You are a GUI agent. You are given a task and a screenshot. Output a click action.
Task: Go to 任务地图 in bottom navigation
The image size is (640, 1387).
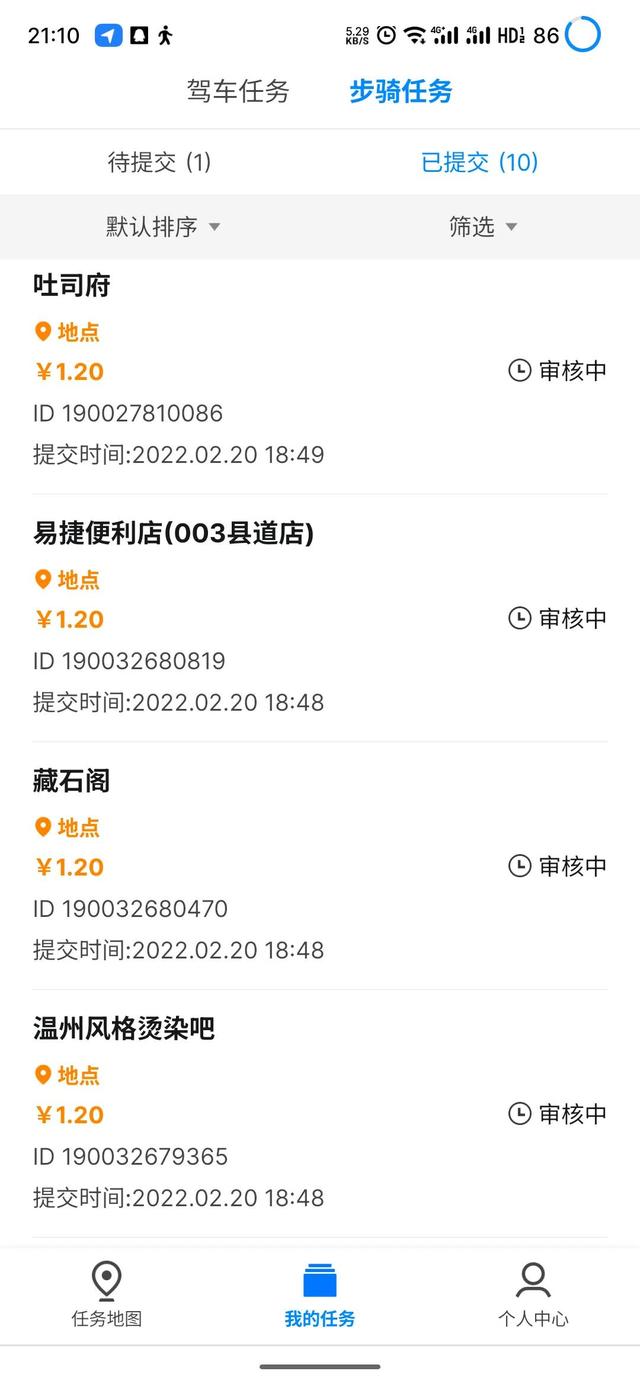click(x=107, y=1295)
